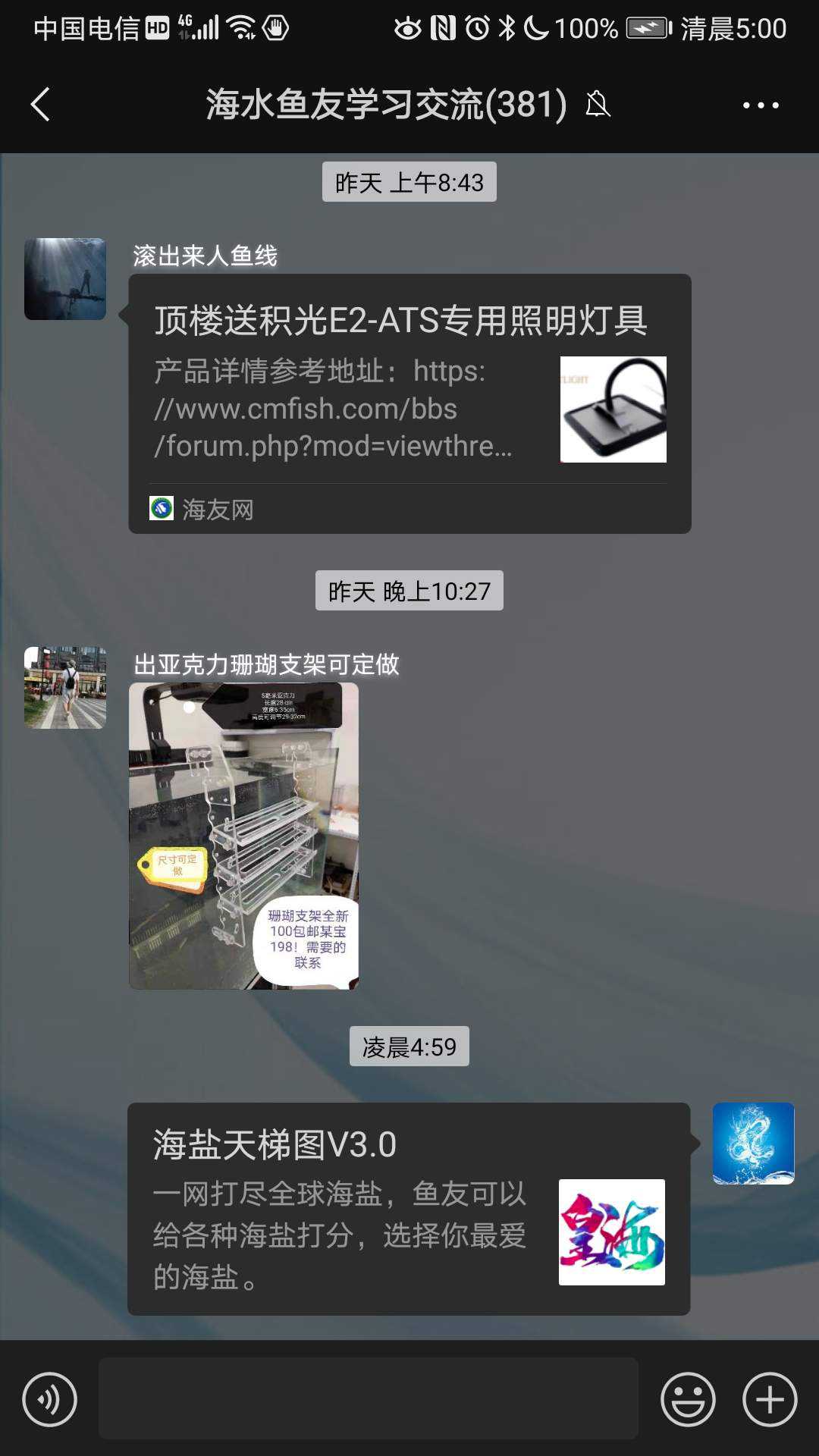Open the acrylic coral rack photo
This screenshot has width=819, height=1456.
tap(243, 836)
